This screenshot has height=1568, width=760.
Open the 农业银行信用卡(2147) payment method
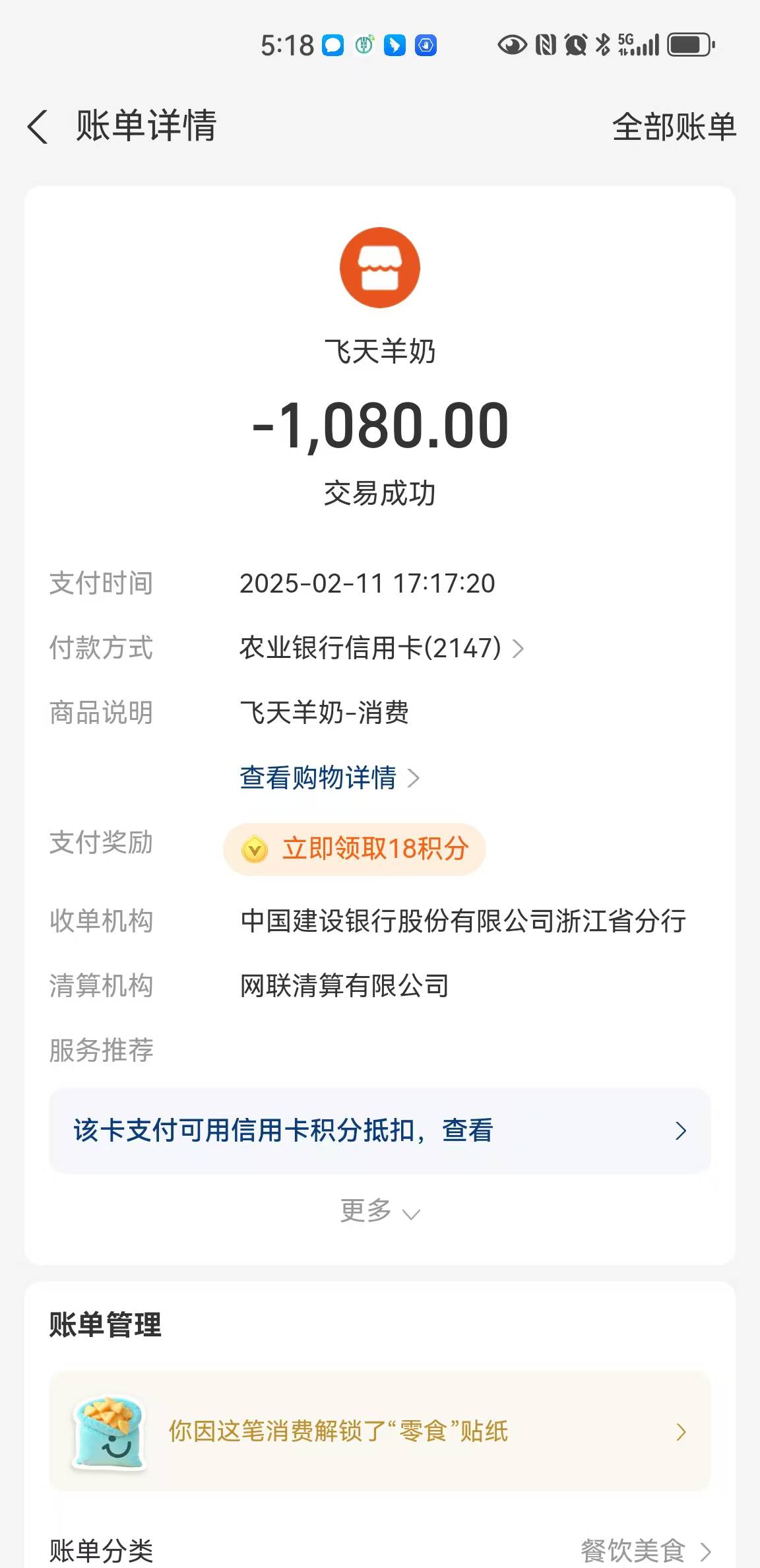click(x=381, y=648)
